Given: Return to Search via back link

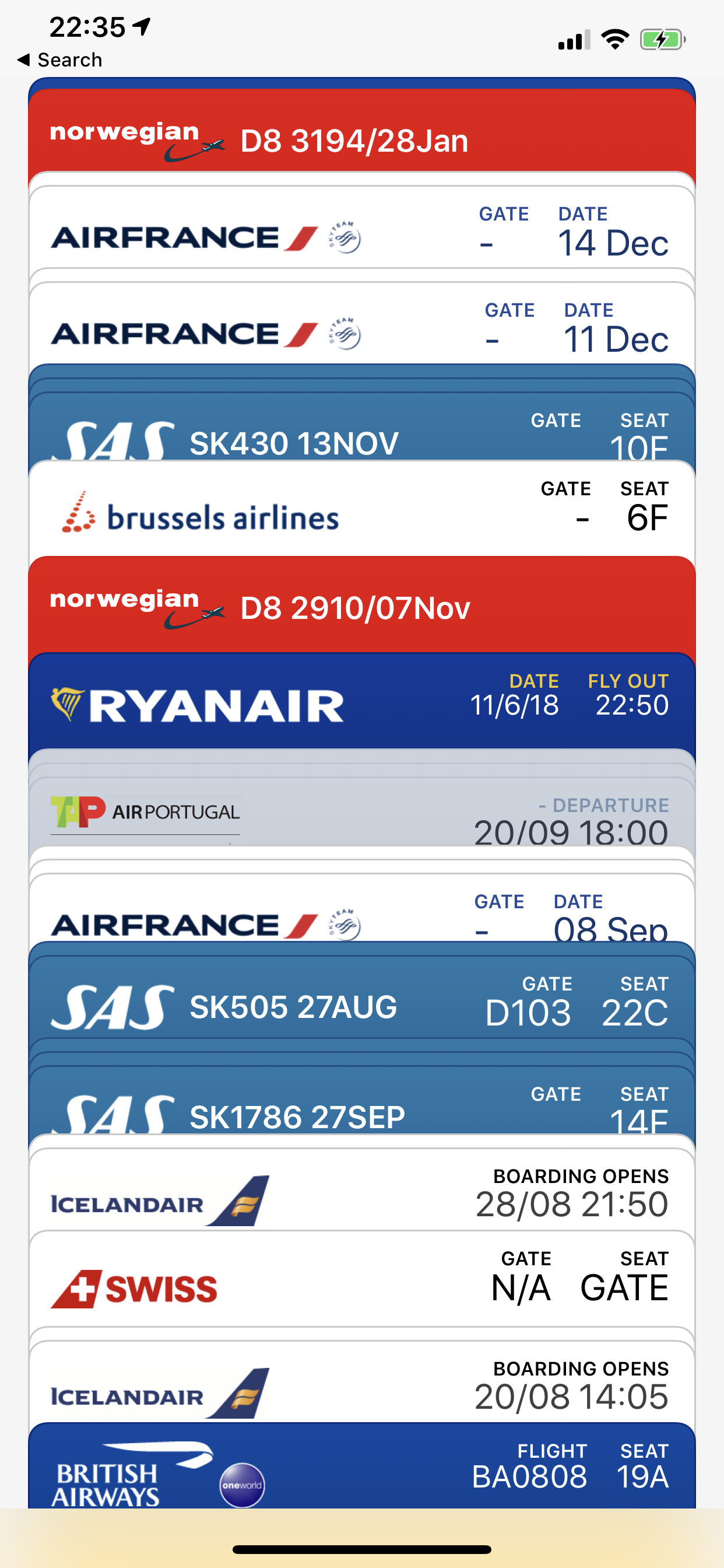Looking at the screenshot, I should [x=59, y=60].
